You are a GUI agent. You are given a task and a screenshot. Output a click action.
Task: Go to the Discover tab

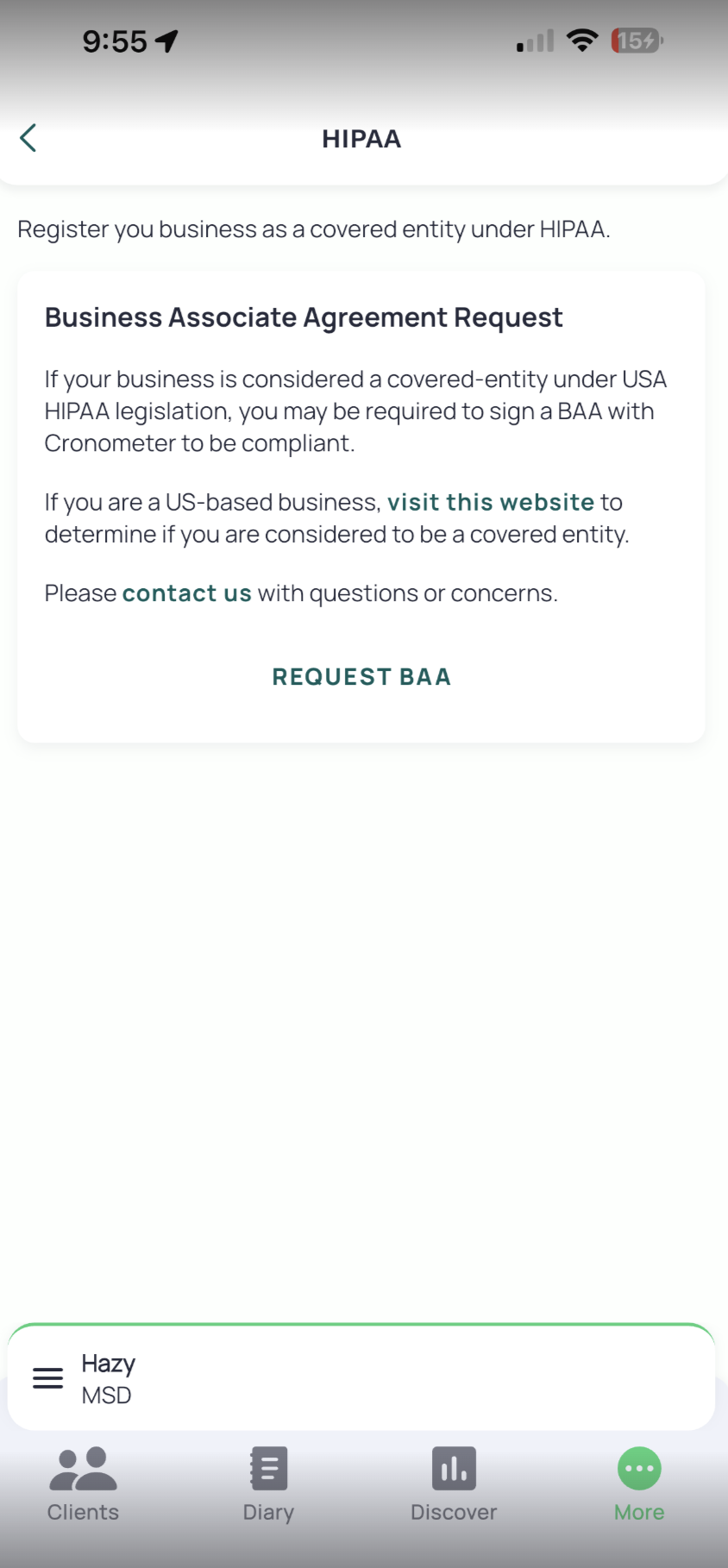click(x=454, y=1485)
